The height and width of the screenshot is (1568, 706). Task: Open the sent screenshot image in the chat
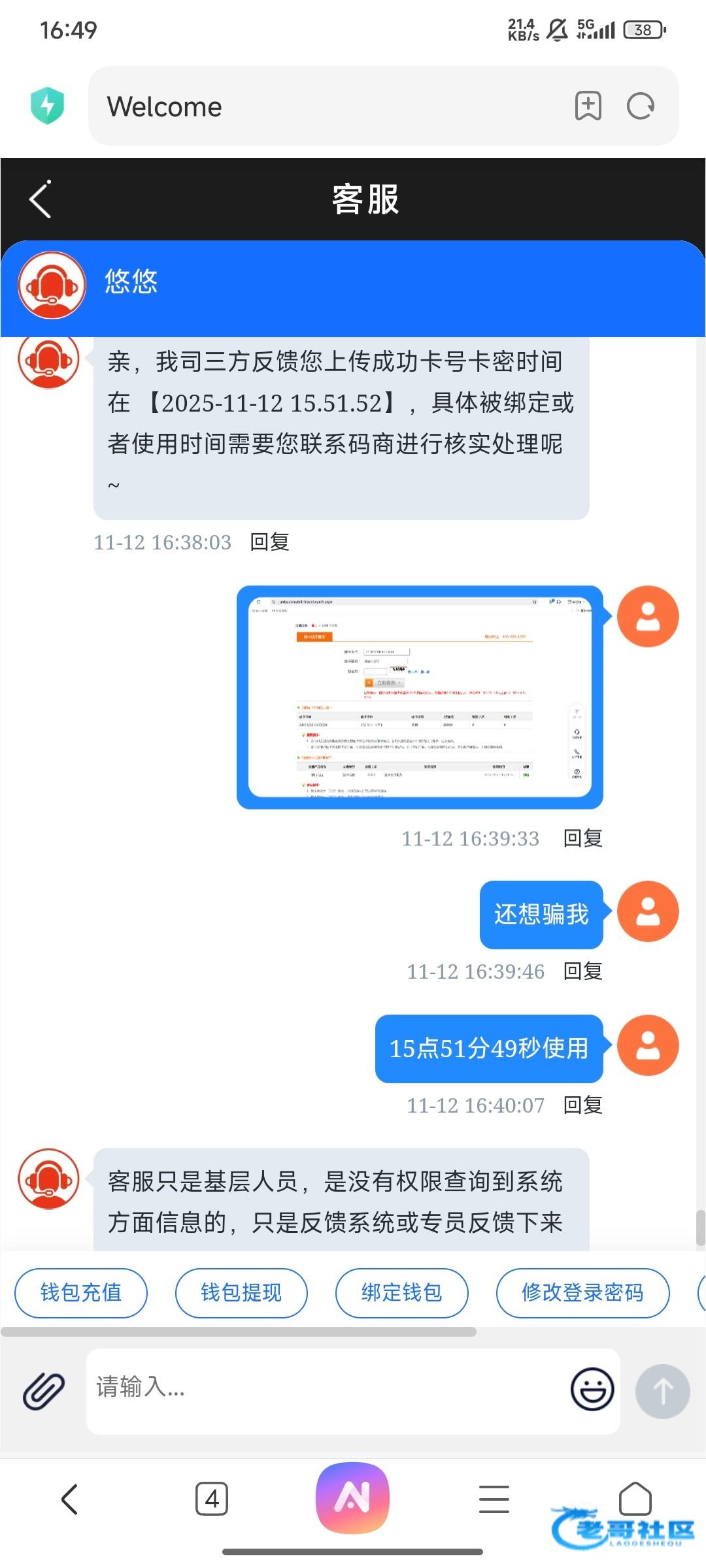pyautogui.click(x=420, y=697)
